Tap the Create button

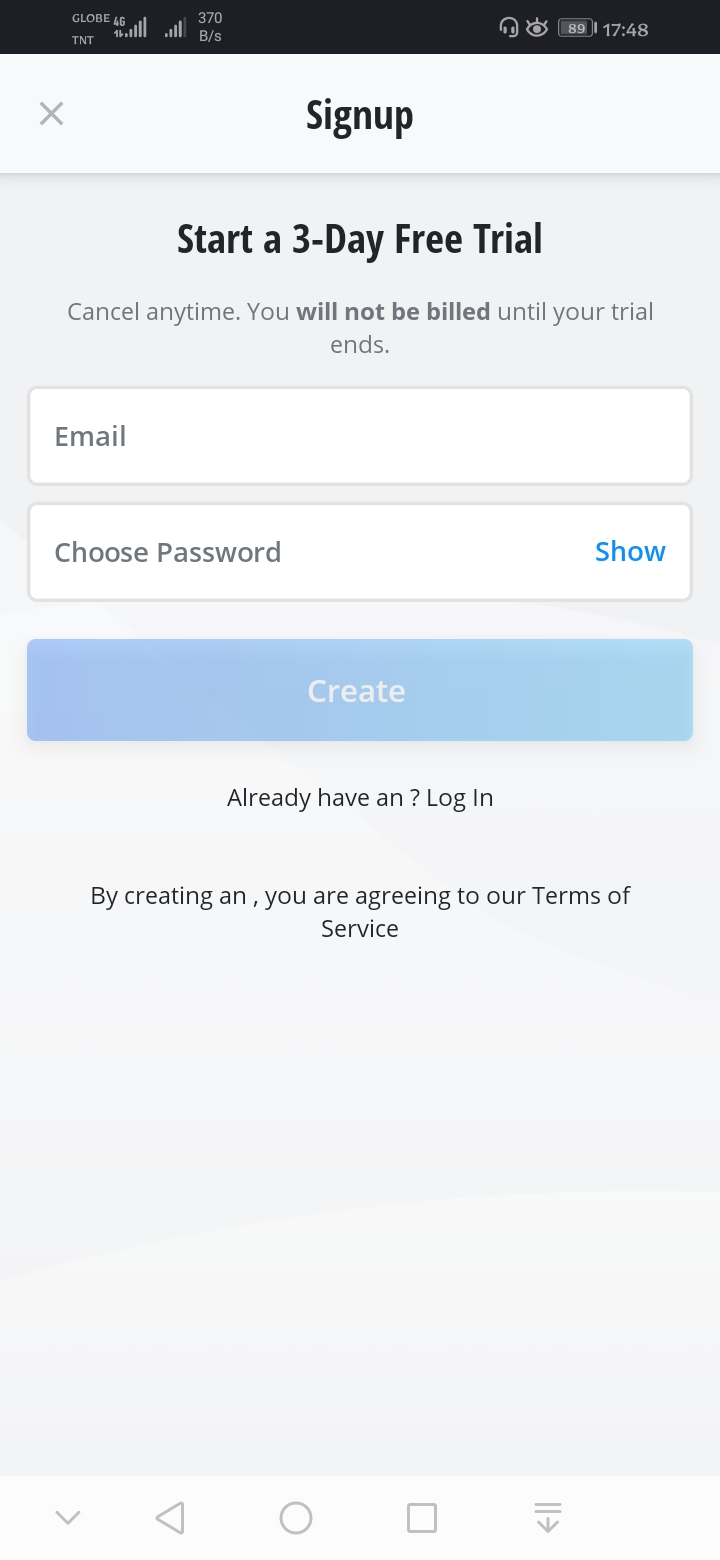tap(360, 690)
